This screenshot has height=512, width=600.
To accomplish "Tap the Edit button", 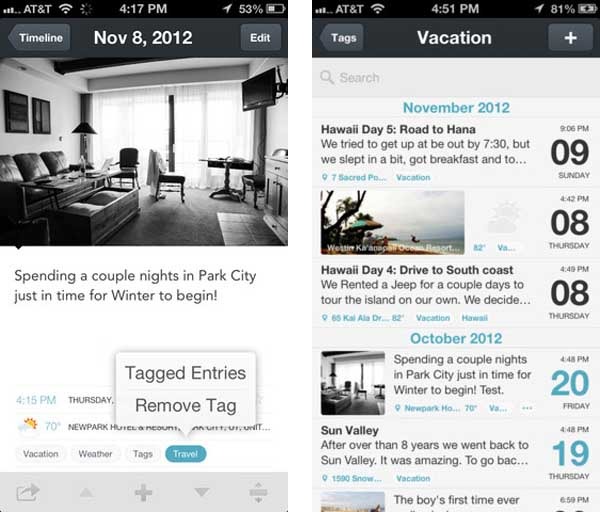I will click(x=260, y=38).
